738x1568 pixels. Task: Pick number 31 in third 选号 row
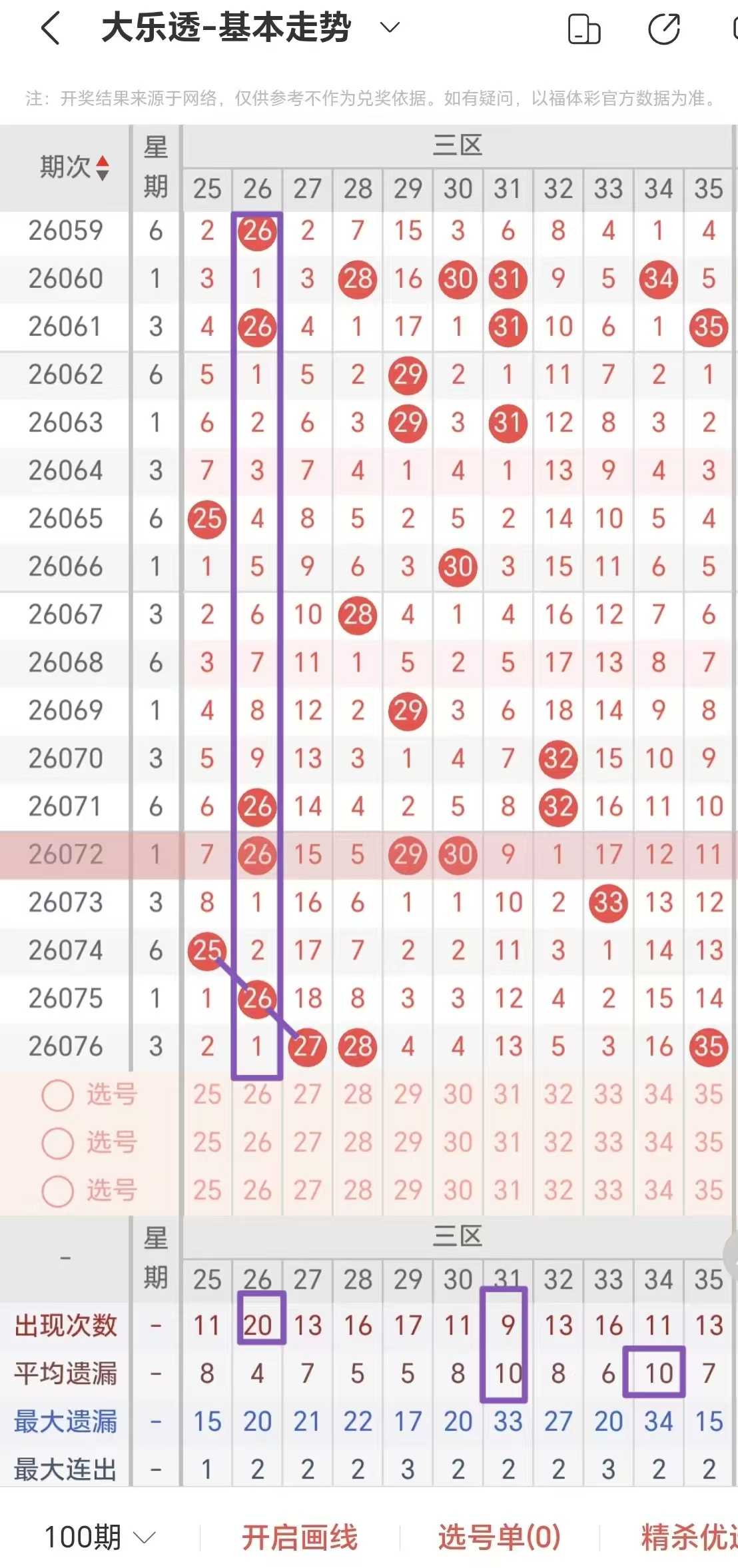[508, 1190]
